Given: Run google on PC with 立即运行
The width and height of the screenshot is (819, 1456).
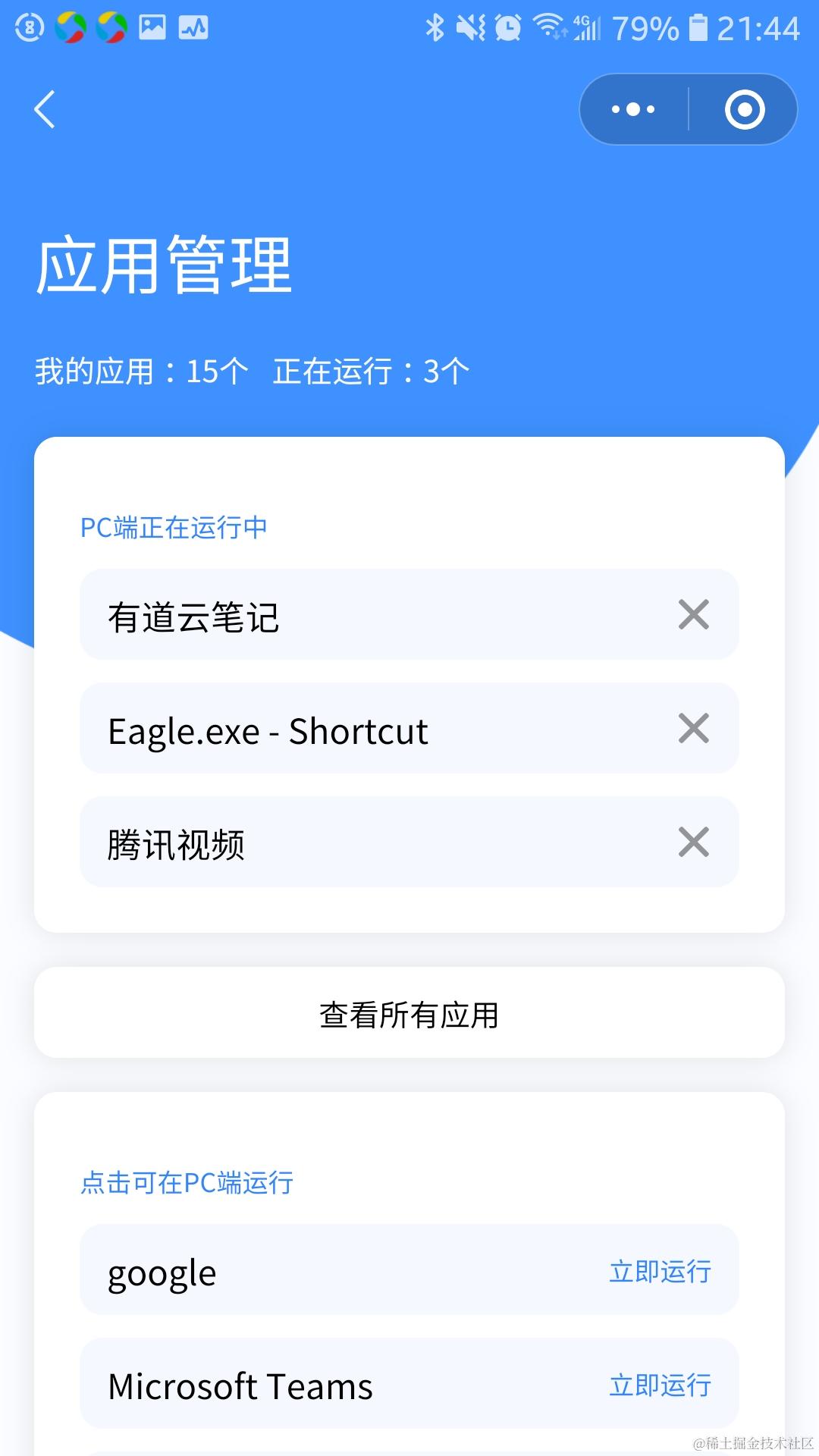Looking at the screenshot, I should (x=660, y=1271).
